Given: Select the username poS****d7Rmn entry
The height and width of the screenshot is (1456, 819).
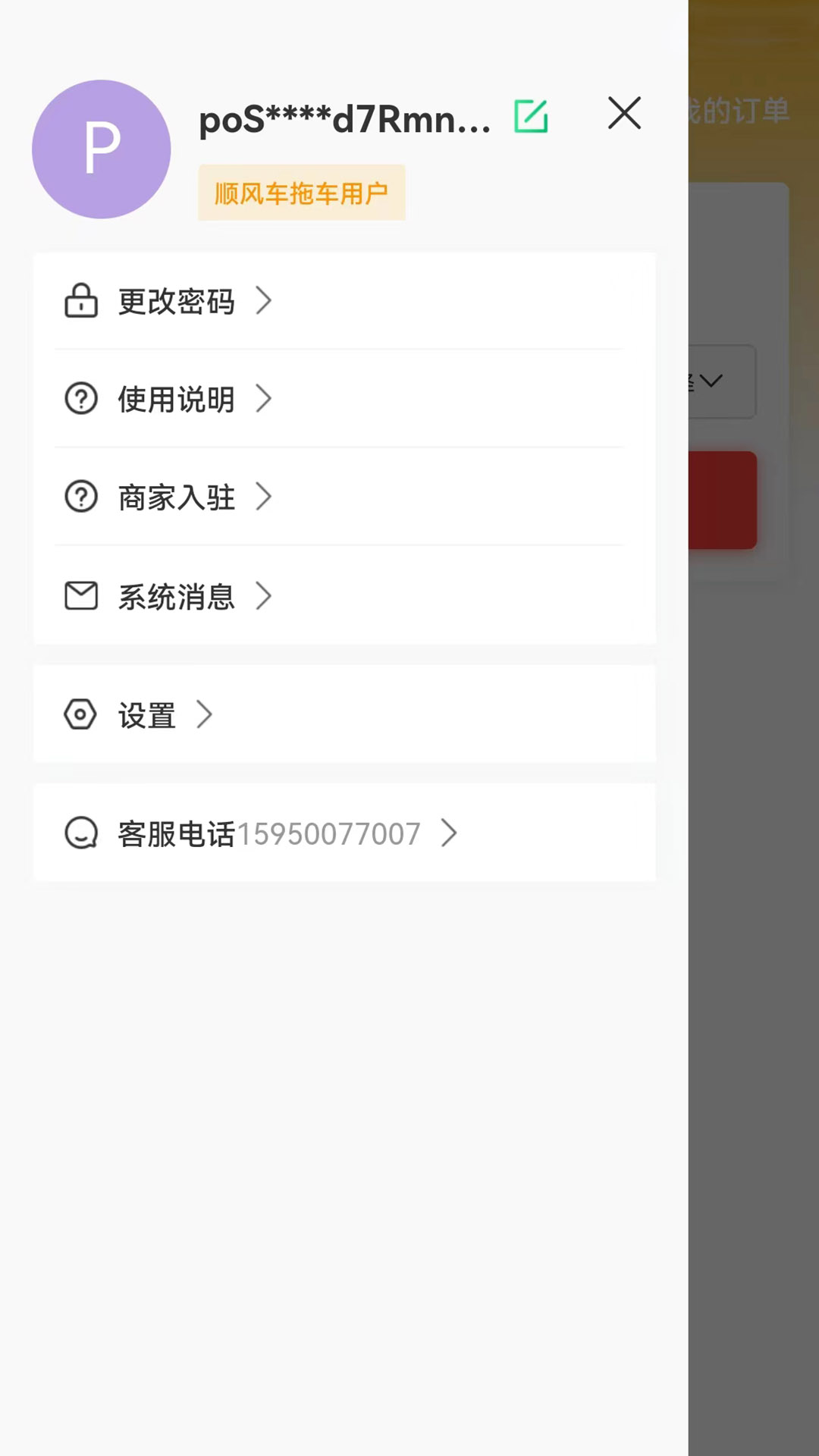Looking at the screenshot, I should coord(343,120).
